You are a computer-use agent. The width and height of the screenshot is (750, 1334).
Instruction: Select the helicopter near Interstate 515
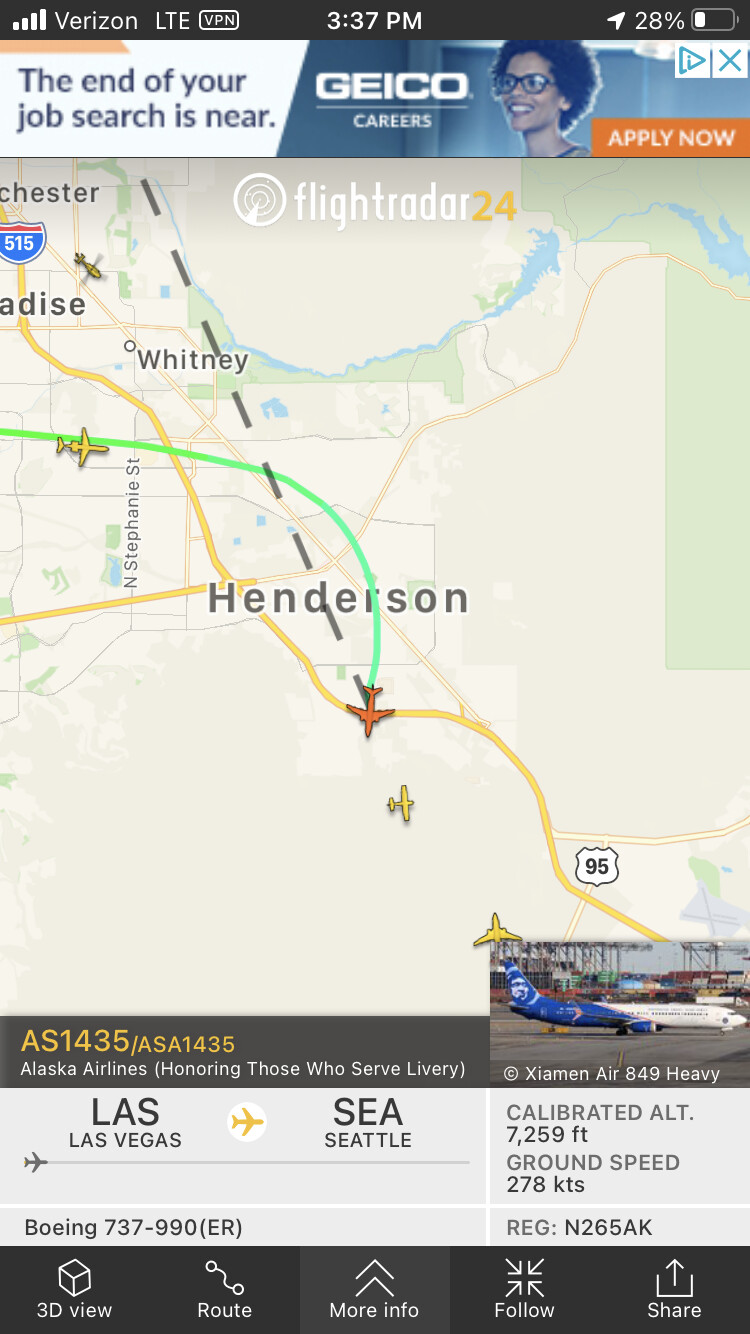(x=89, y=265)
